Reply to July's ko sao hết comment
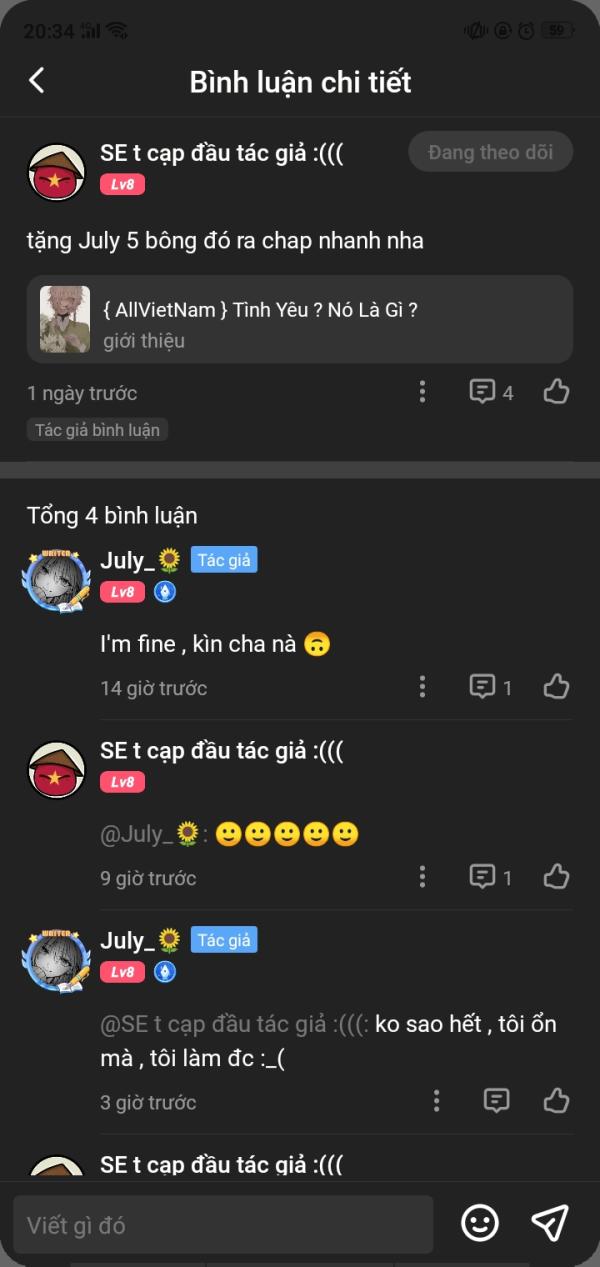The image size is (600, 1267). coord(496,1101)
